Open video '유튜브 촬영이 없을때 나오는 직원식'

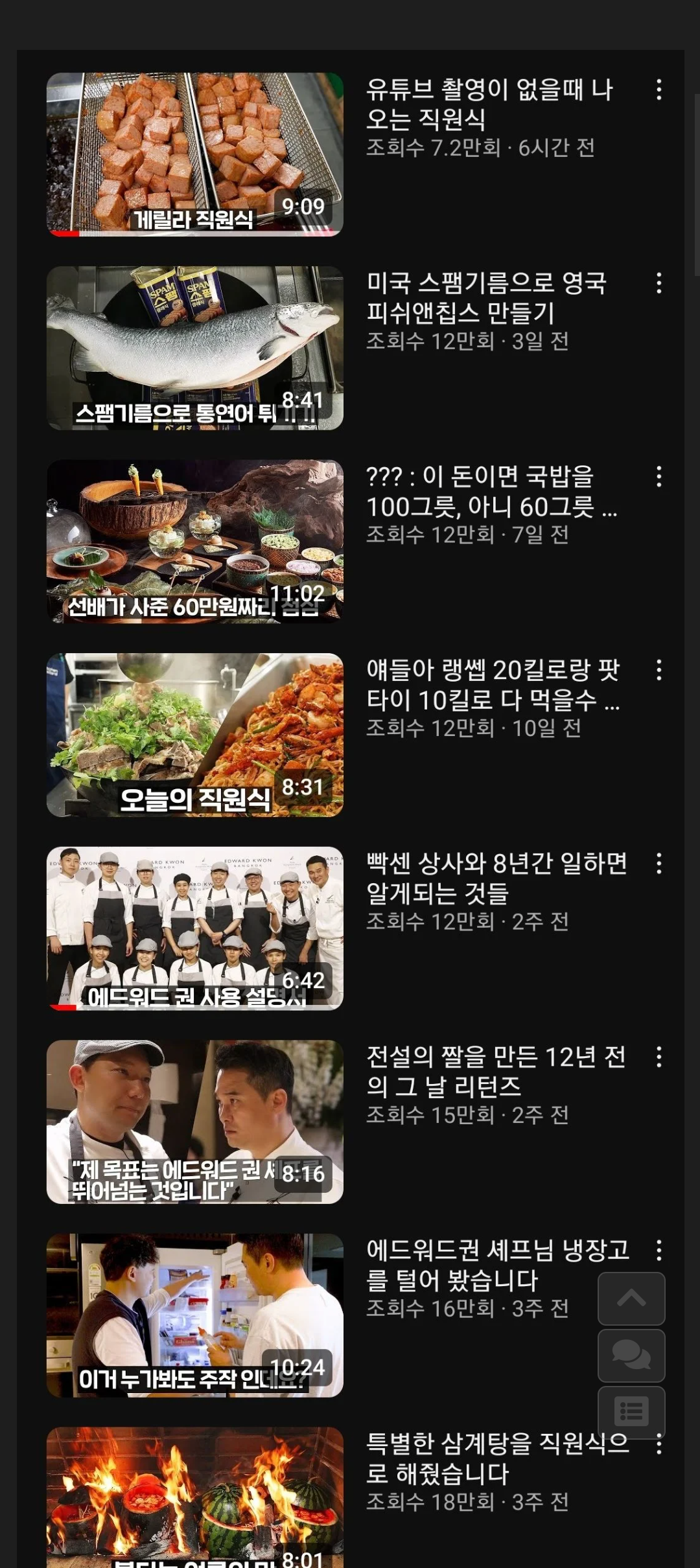pyautogui.click(x=194, y=154)
